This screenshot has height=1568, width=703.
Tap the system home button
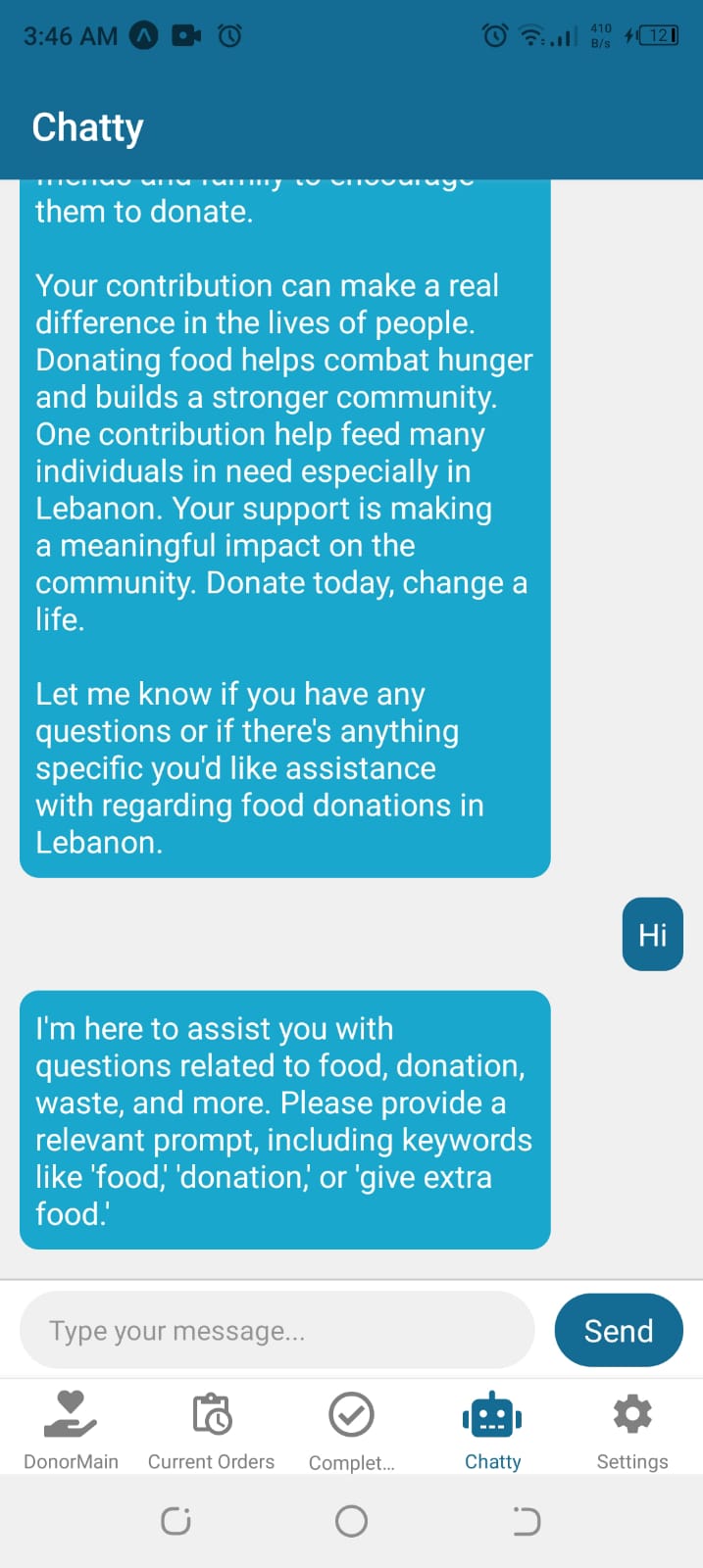pyautogui.click(x=351, y=1521)
